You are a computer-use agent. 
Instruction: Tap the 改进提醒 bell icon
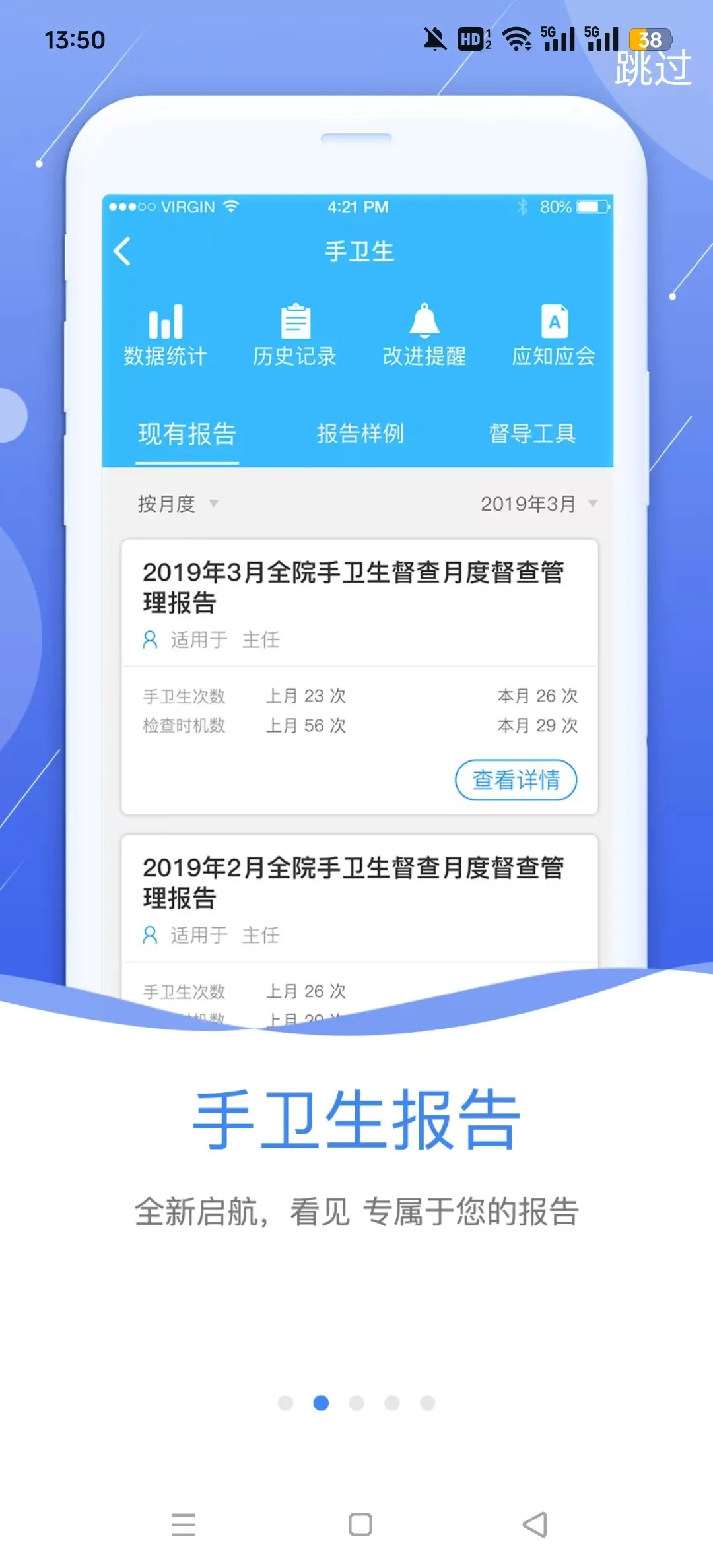click(x=424, y=321)
